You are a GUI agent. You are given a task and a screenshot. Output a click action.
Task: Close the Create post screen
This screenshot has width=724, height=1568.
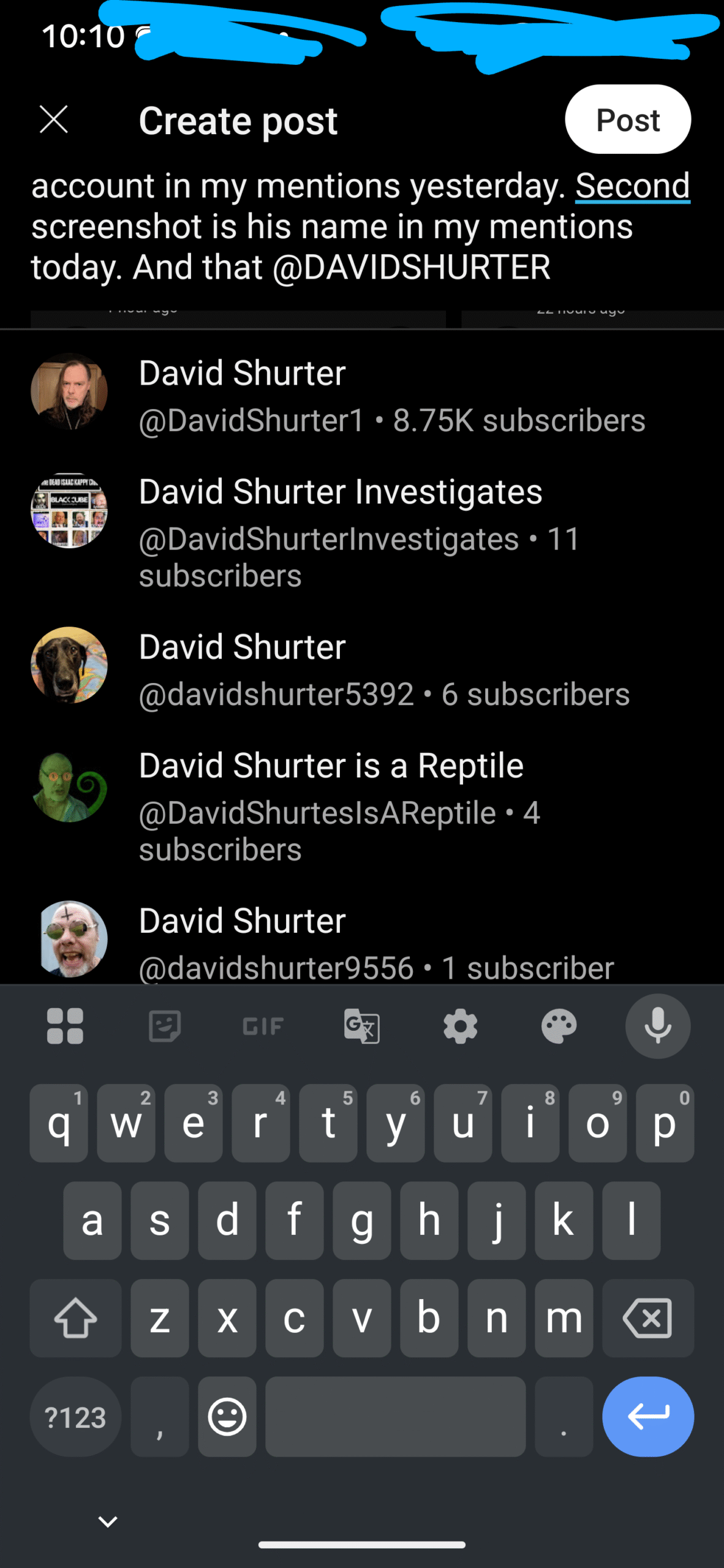click(54, 119)
